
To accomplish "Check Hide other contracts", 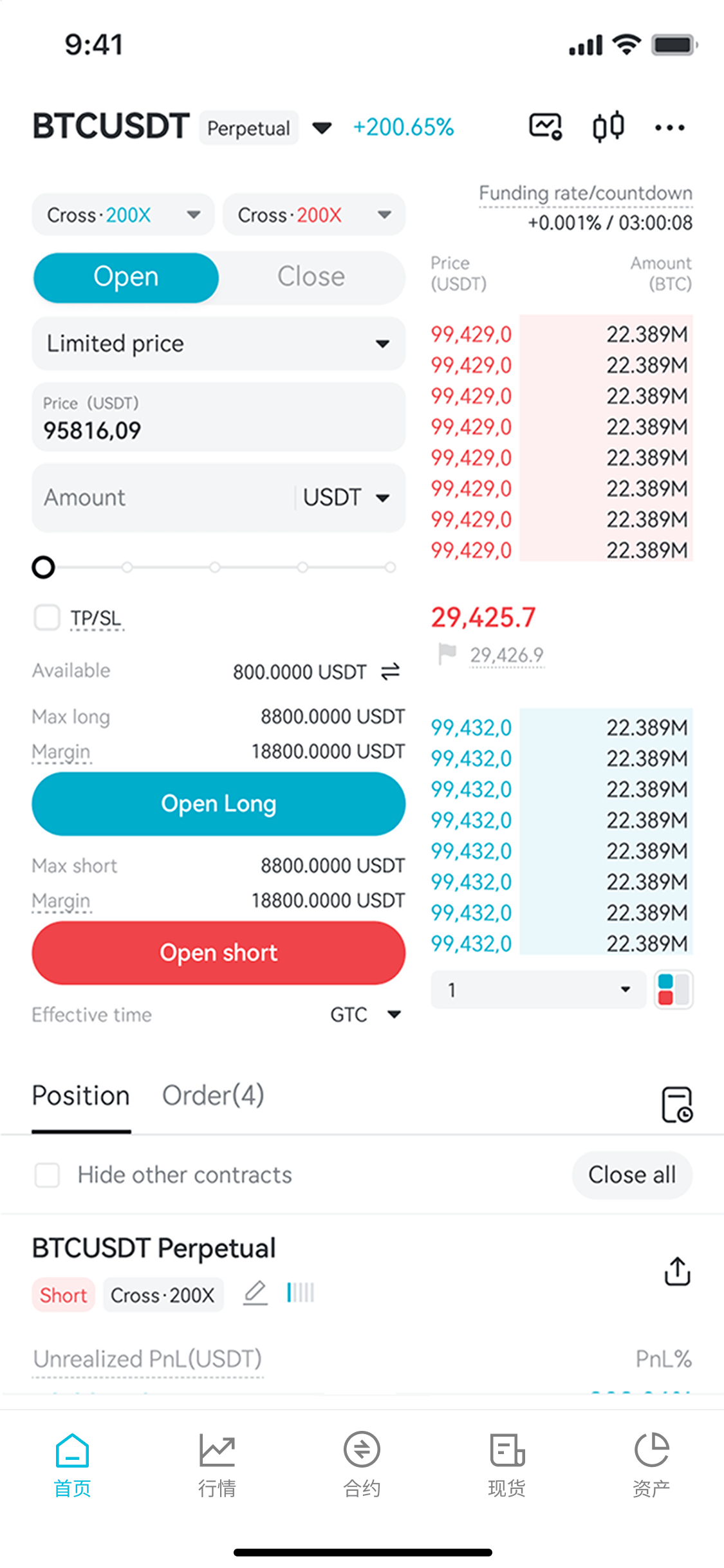I will (x=47, y=1175).
